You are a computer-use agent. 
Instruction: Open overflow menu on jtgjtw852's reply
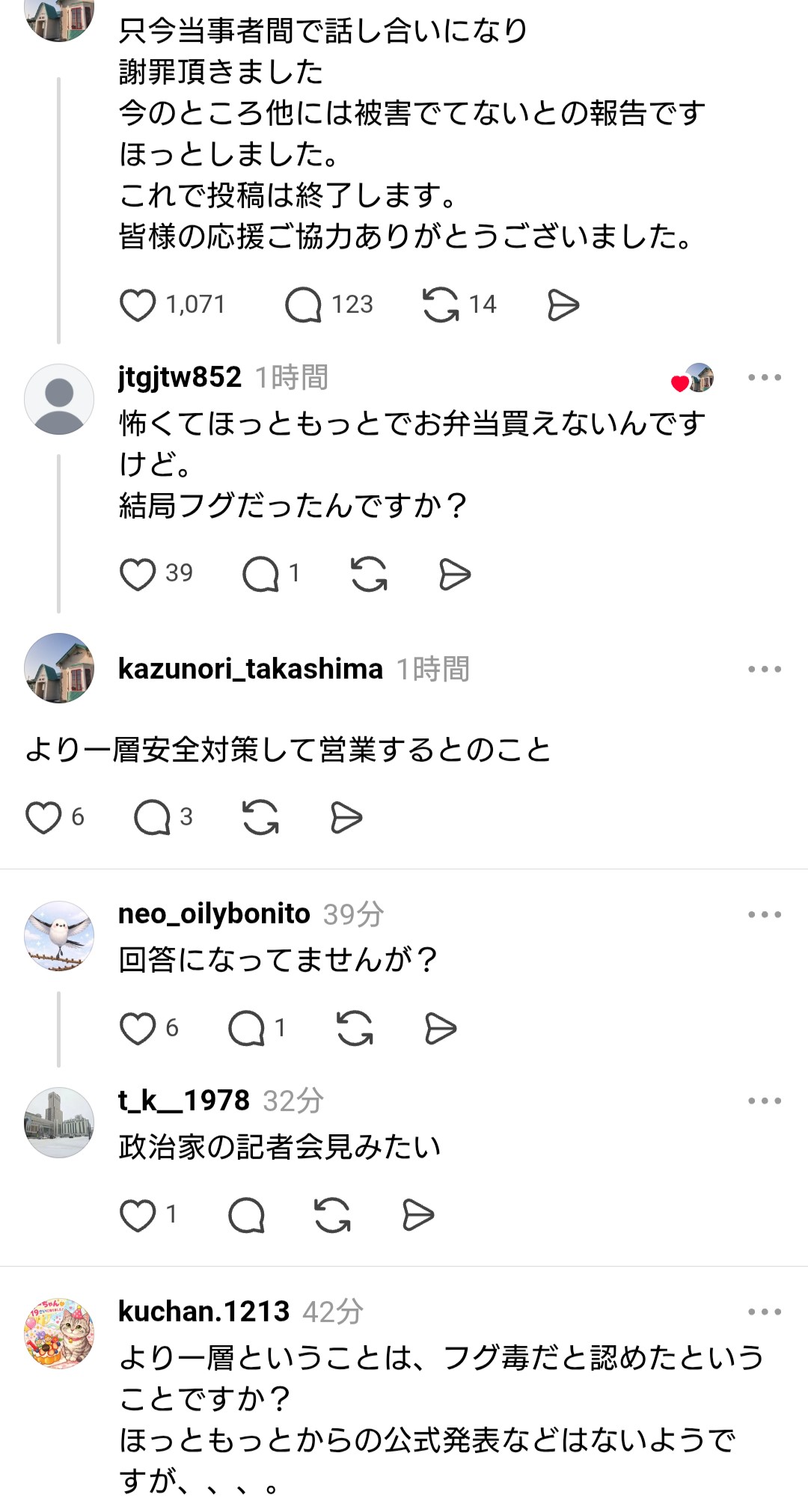click(764, 378)
